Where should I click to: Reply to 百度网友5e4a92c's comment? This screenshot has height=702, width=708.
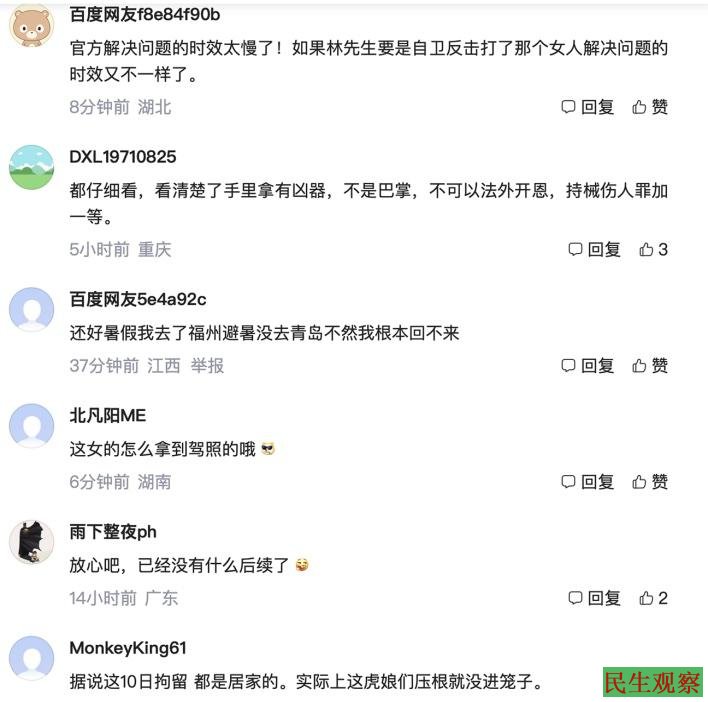[588, 366]
